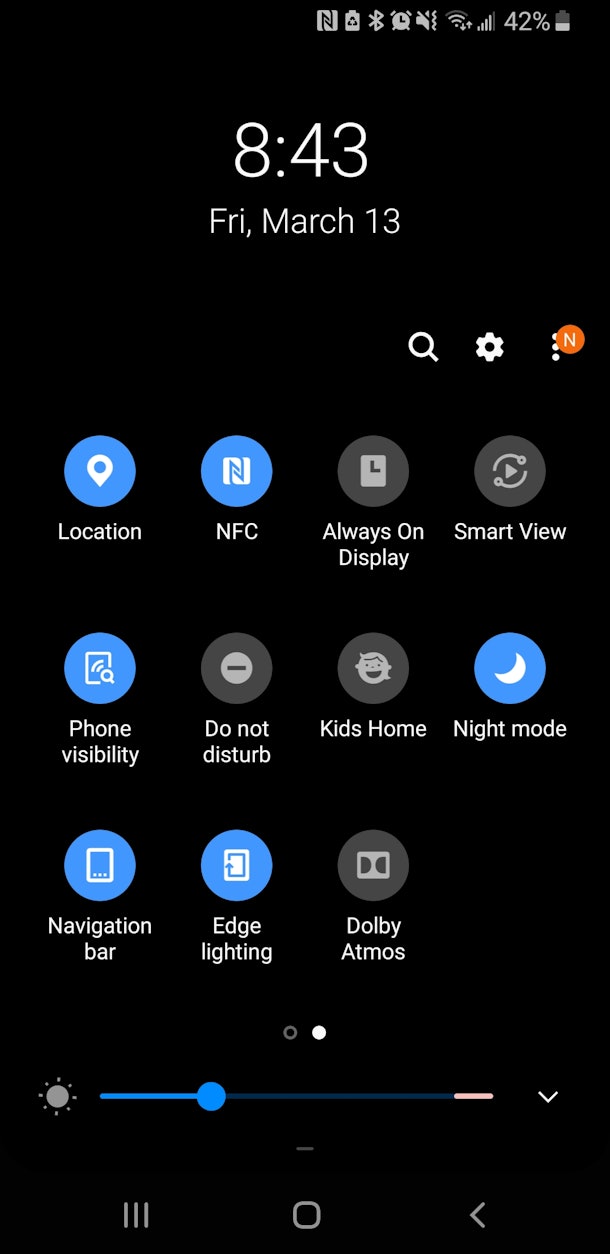Turn off Location
The width and height of the screenshot is (610, 1254).
tap(100, 471)
